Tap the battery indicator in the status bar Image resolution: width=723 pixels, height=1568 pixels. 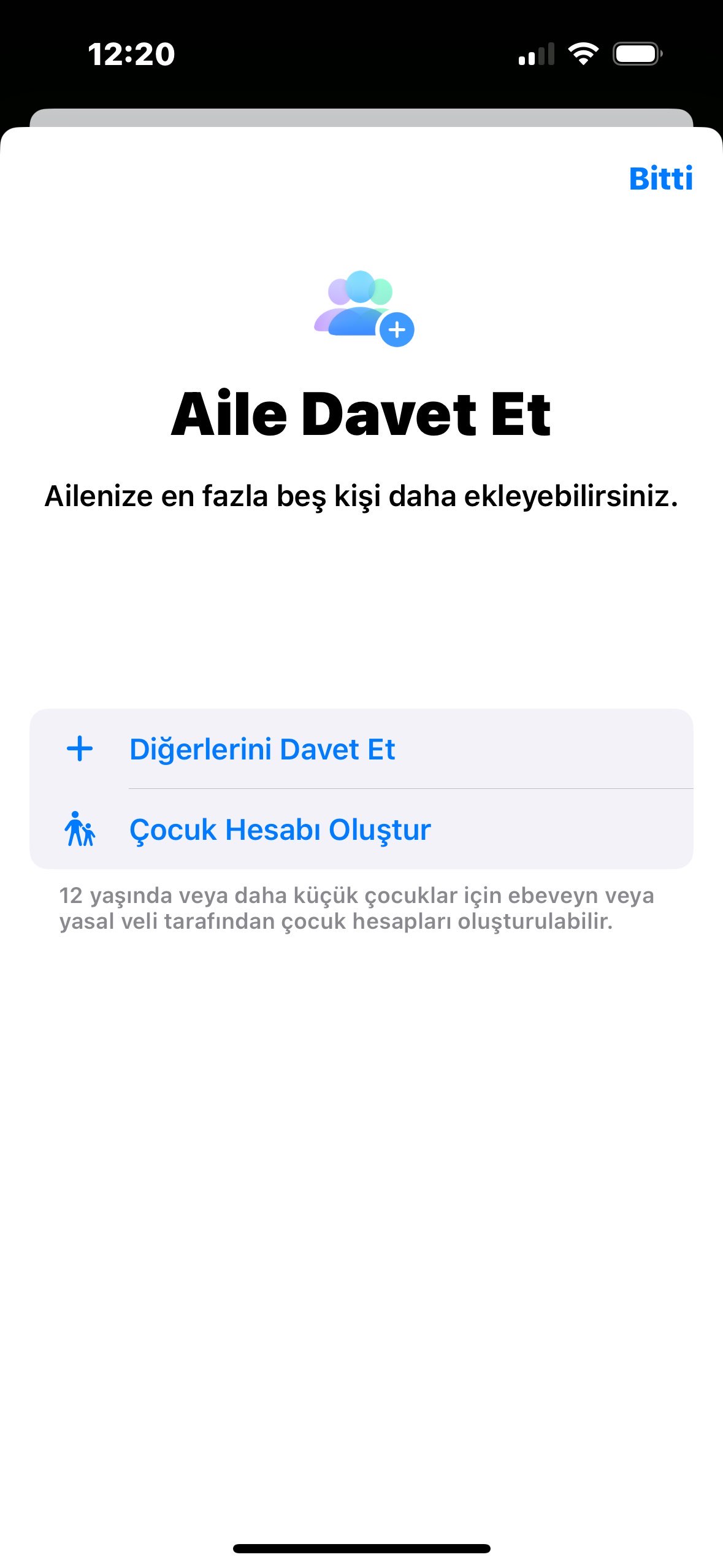coord(637,54)
